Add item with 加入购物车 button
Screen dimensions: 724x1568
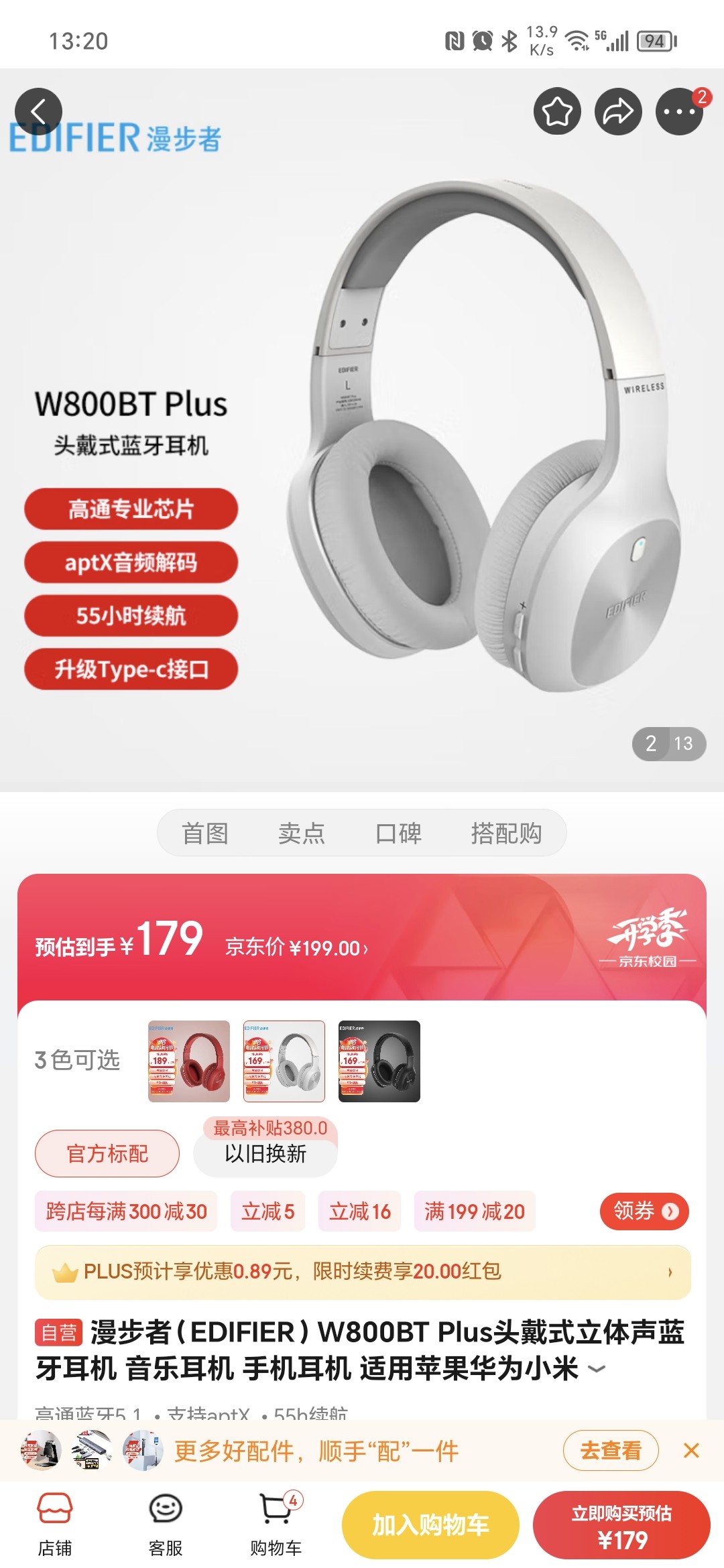(430, 1525)
